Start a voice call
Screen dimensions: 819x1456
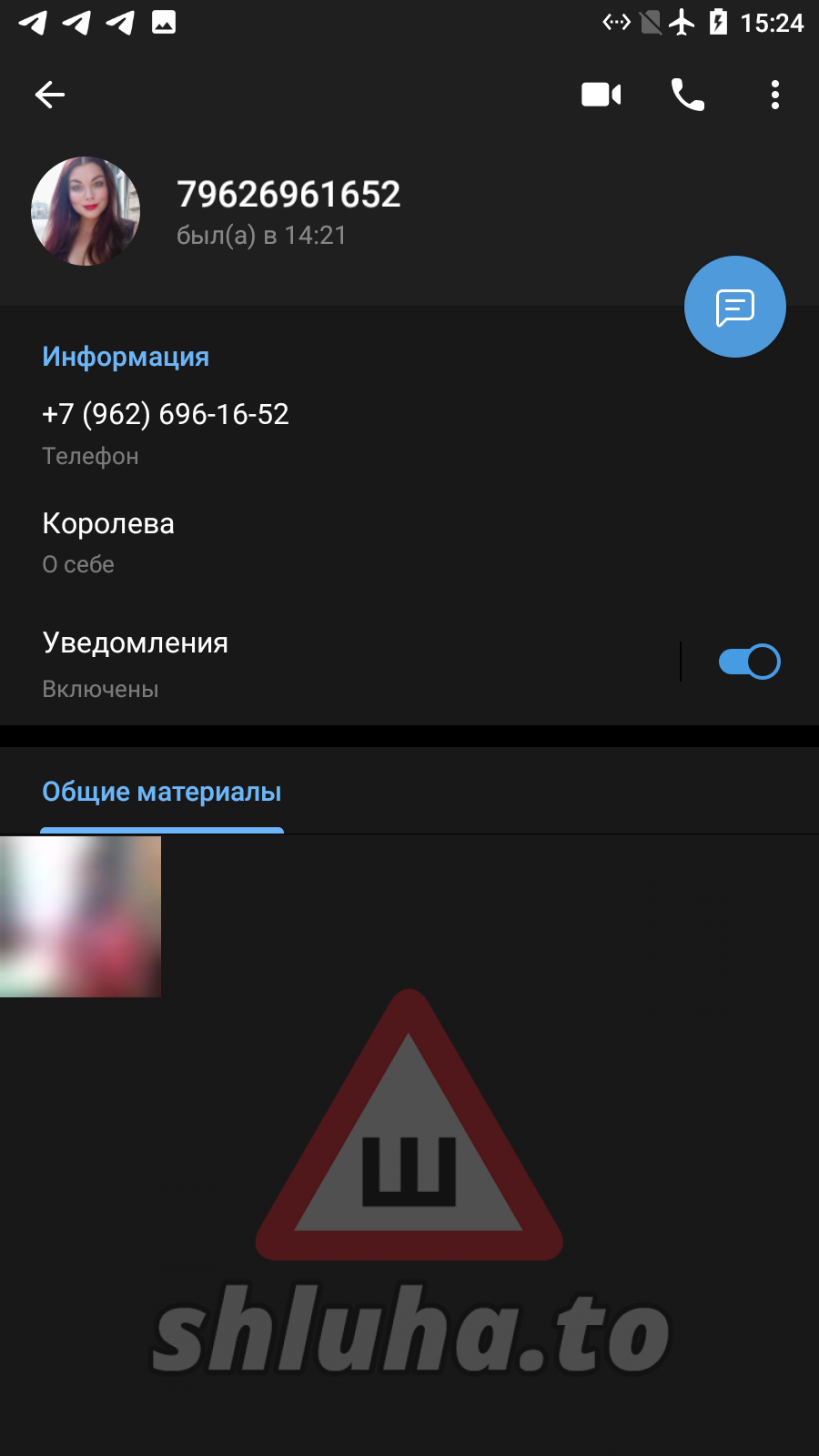(x=688, y=95)
